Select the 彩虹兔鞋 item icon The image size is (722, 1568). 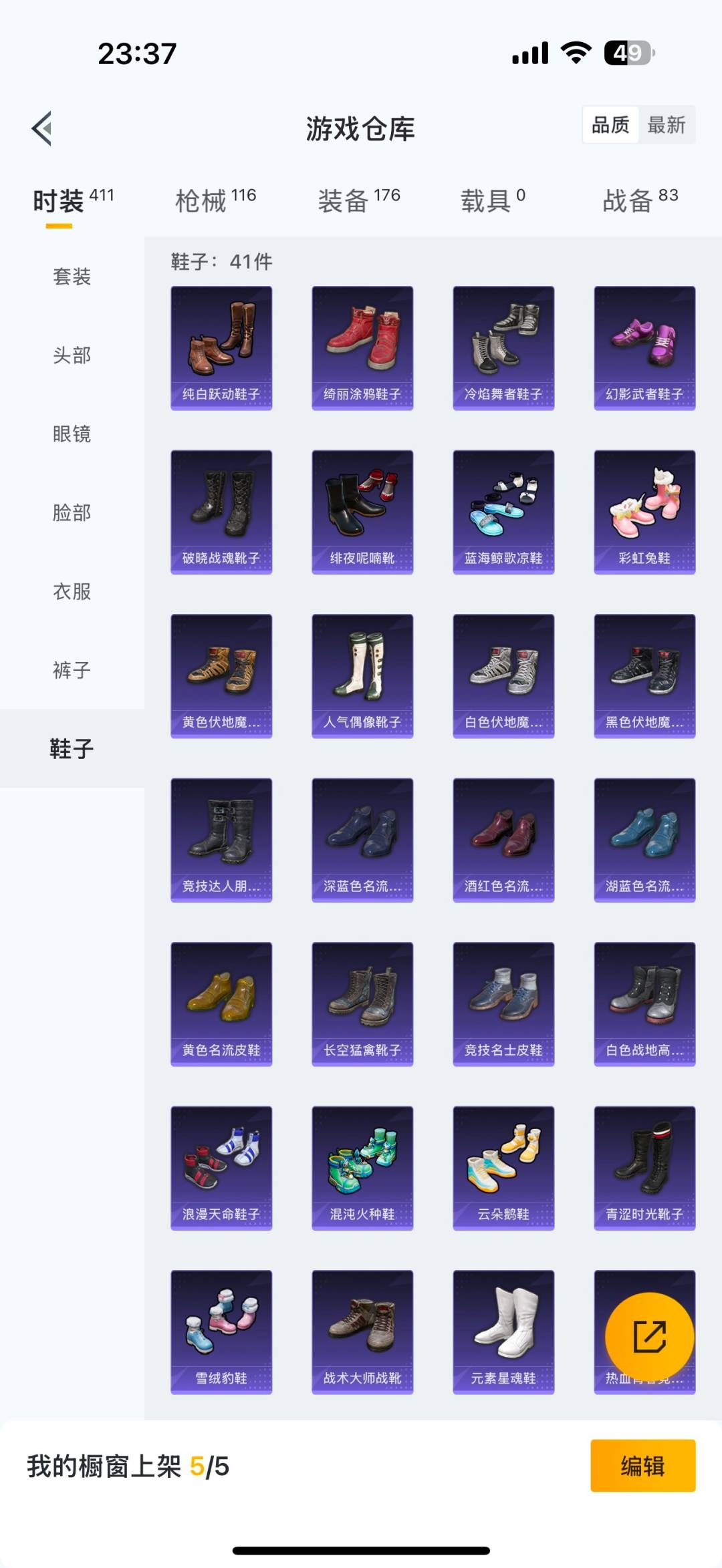point(644,505)
